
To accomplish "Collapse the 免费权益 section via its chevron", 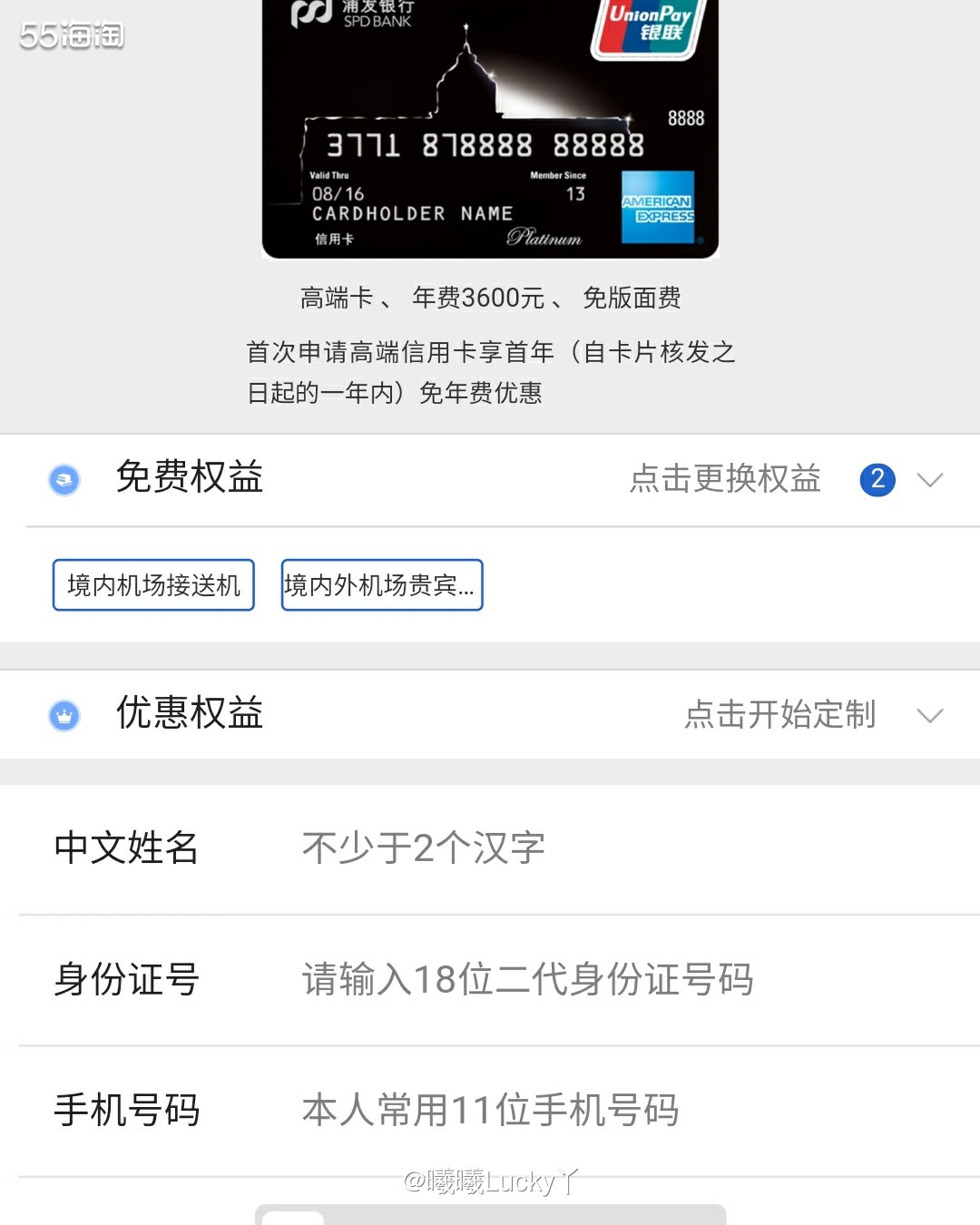I will (x=931, y=479).
